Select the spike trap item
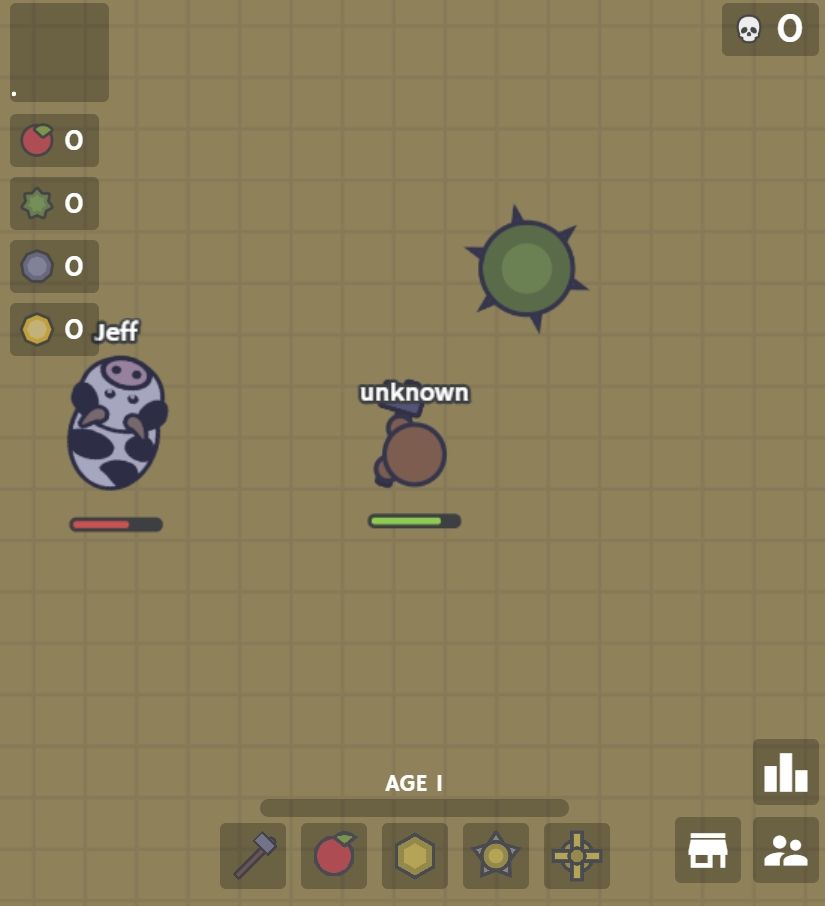 496,856
